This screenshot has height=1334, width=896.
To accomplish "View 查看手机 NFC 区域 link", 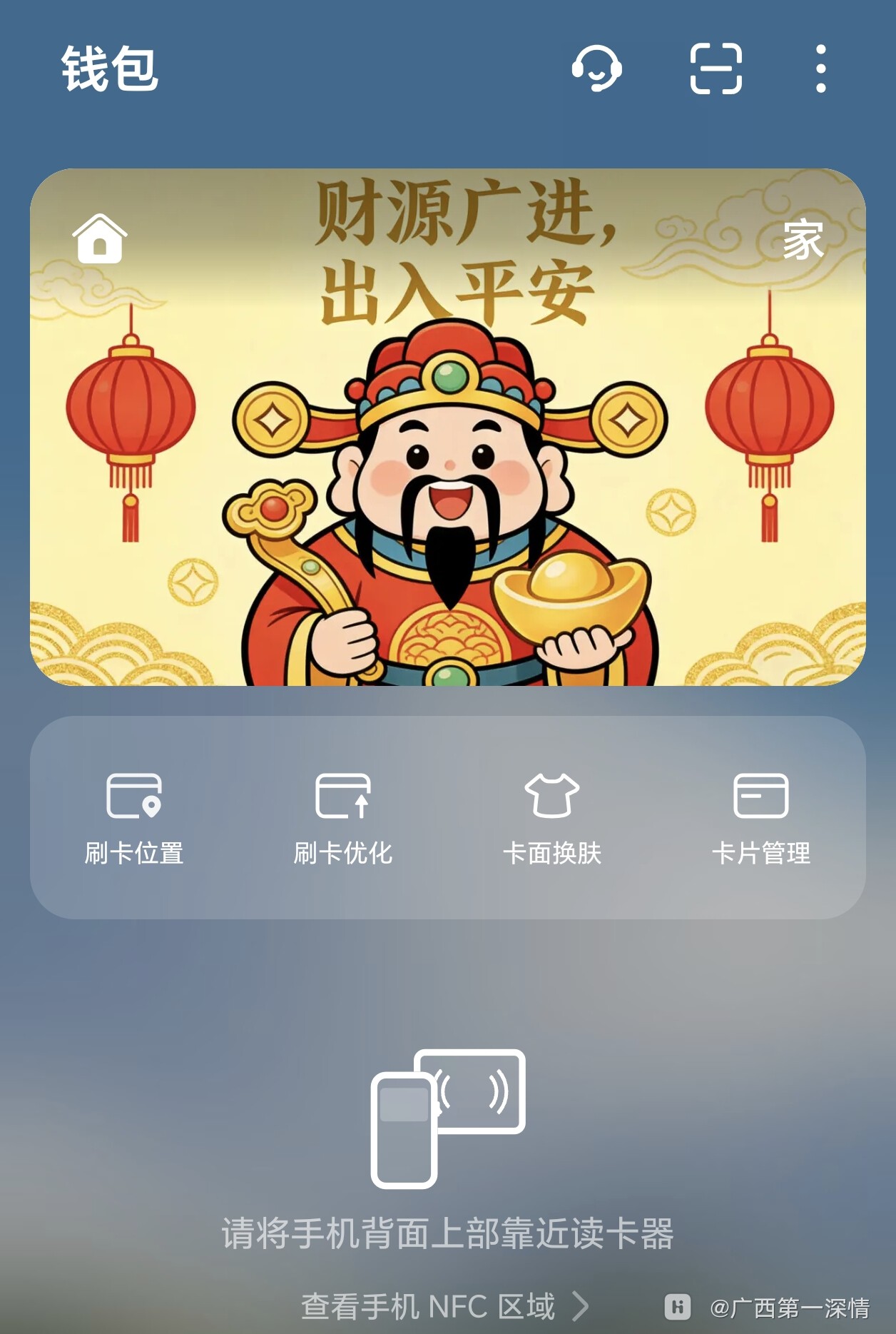I will click(444, 1306).
